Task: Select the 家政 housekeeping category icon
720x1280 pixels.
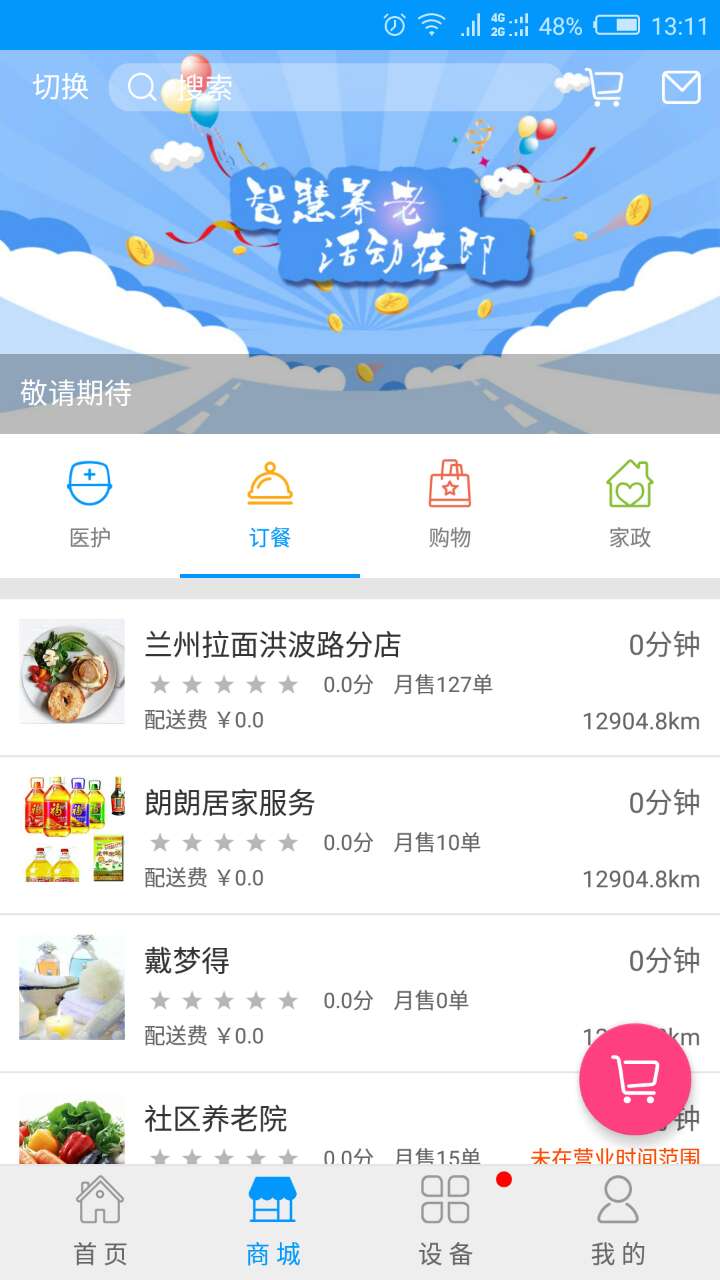Action: 629,500
